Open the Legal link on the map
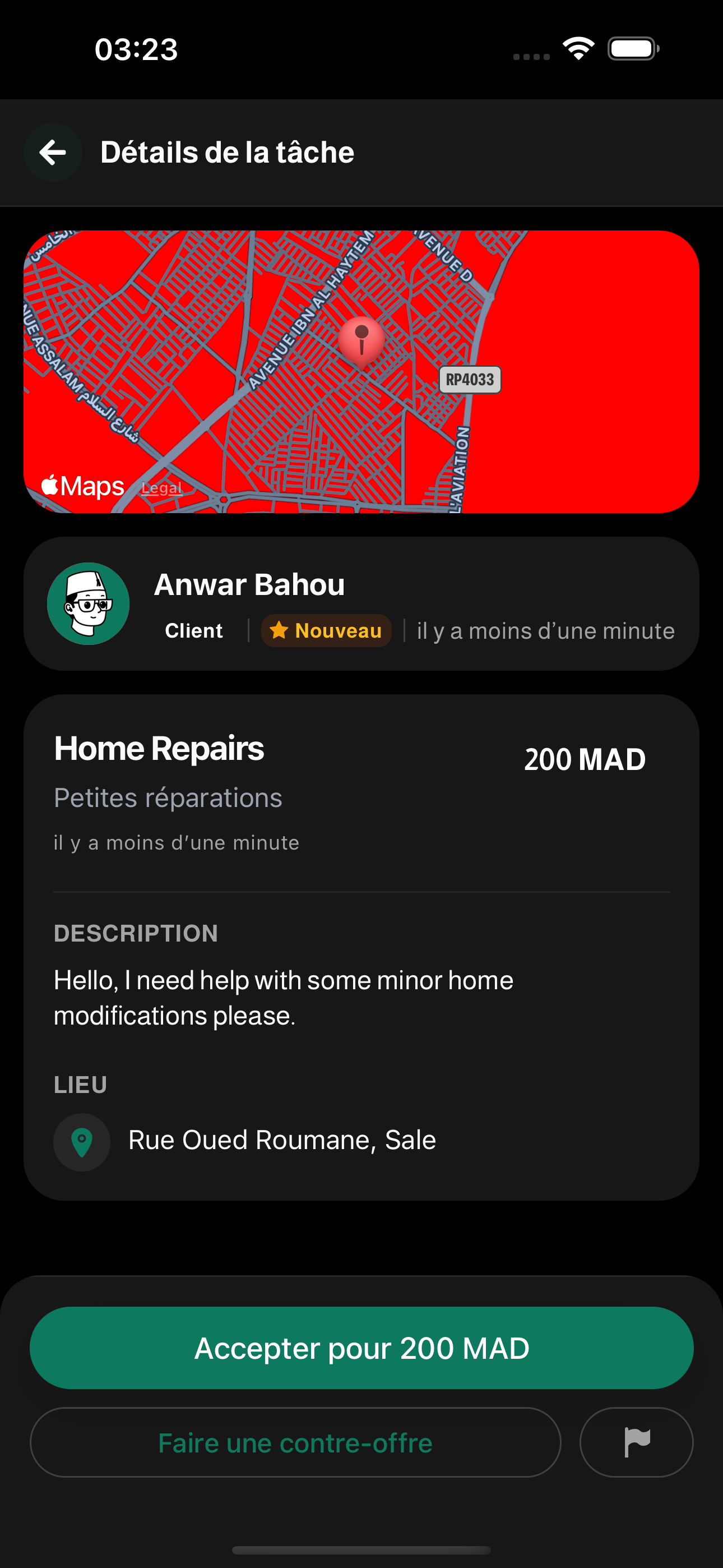723x1568 pixels. point(162,487)
